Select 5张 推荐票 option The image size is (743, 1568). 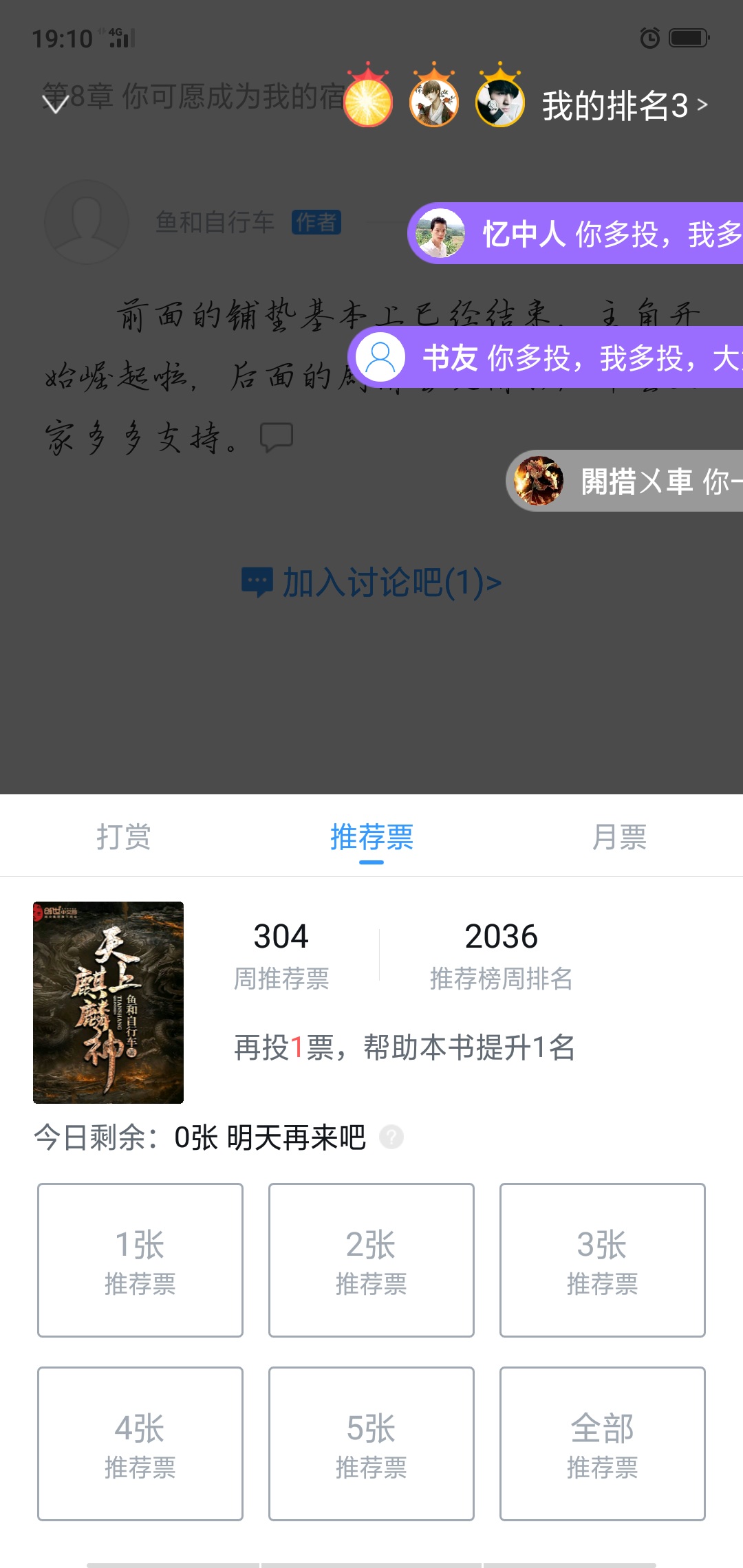pos(371,1444)
